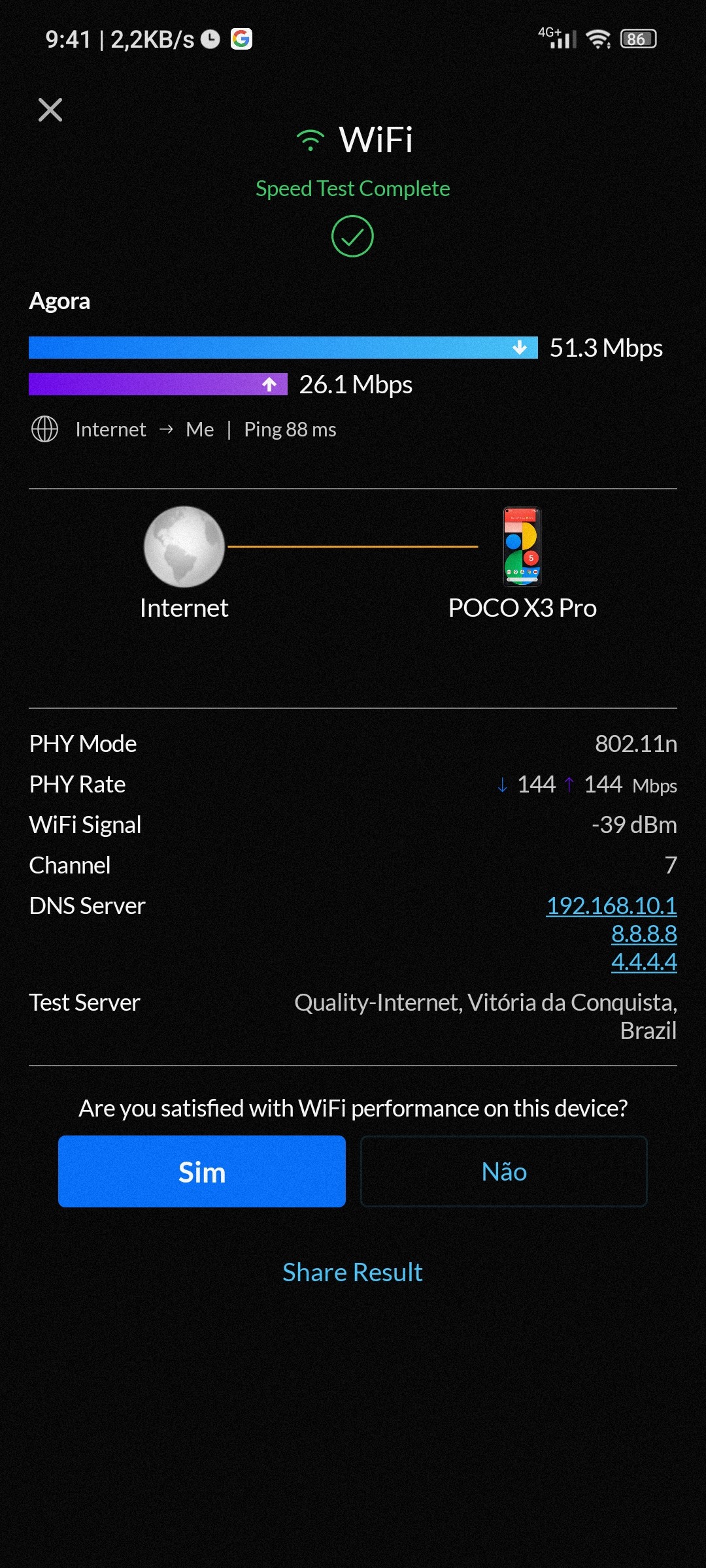Open the 8.8.8.8 DNS server link
Viewport: 706px width, 1568px height.
(x=644, y=934)
